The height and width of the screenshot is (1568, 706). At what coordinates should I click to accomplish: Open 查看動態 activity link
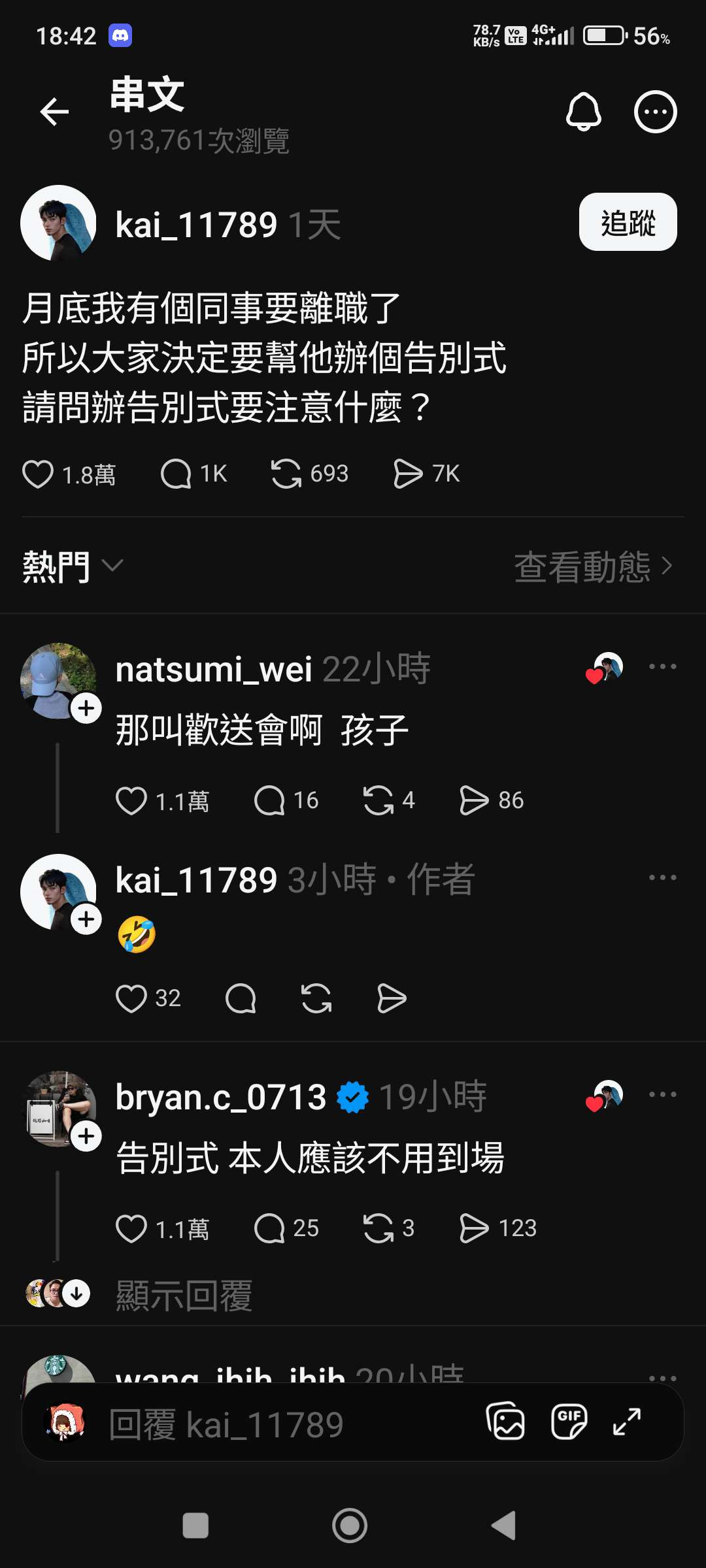click(x=592, y=566)
